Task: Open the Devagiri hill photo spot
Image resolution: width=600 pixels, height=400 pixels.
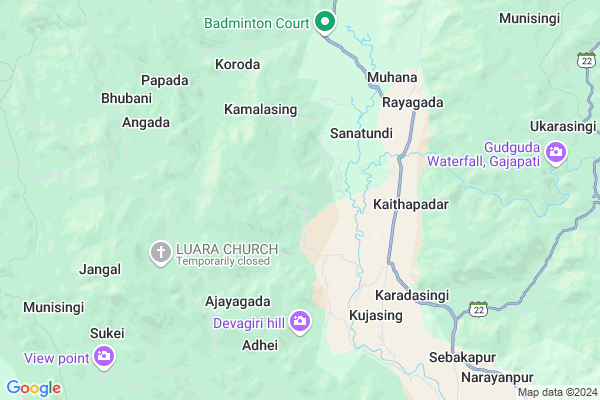Action: point(300,322)
